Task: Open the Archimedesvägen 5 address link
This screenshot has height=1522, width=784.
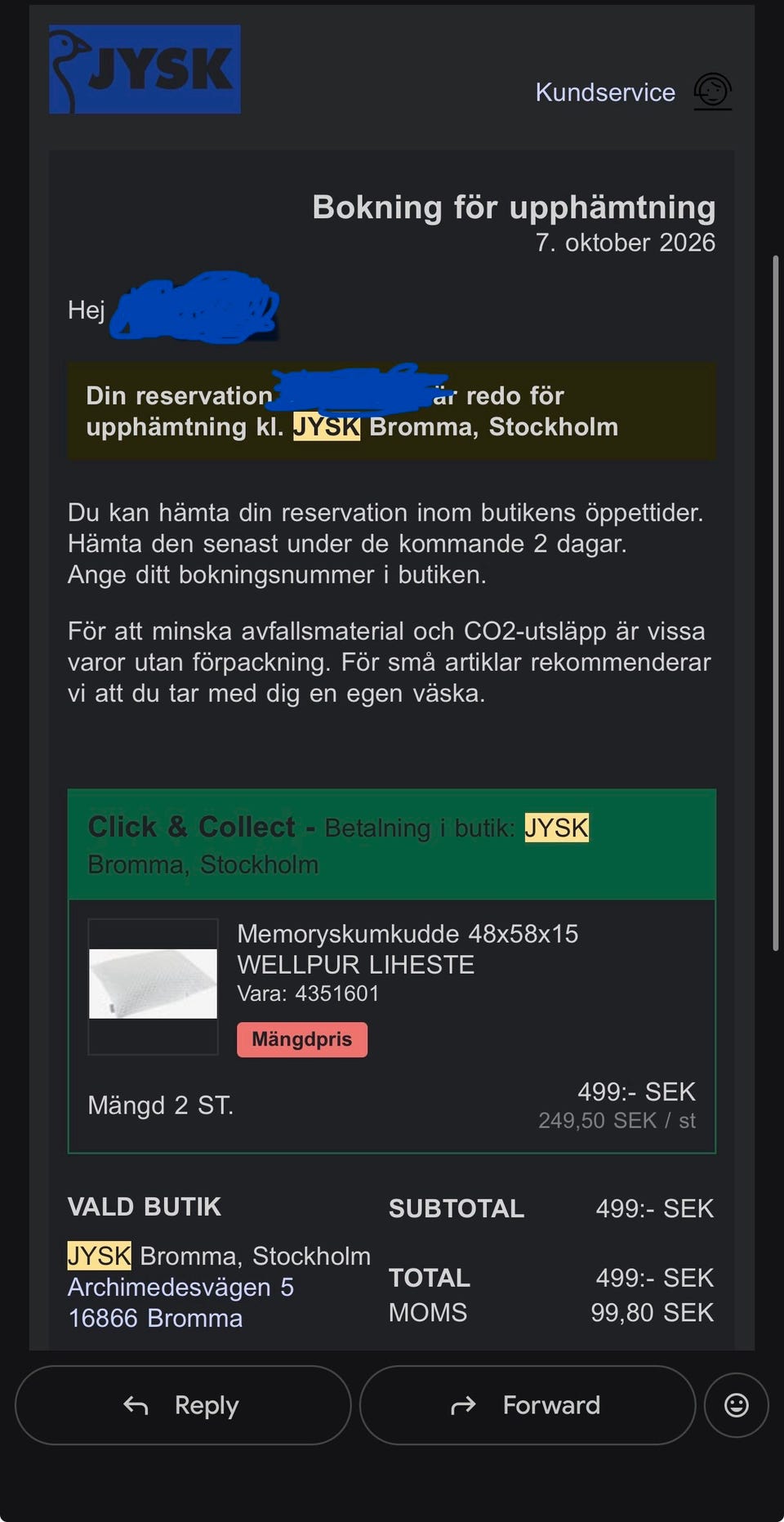Action: (180, 1287)
